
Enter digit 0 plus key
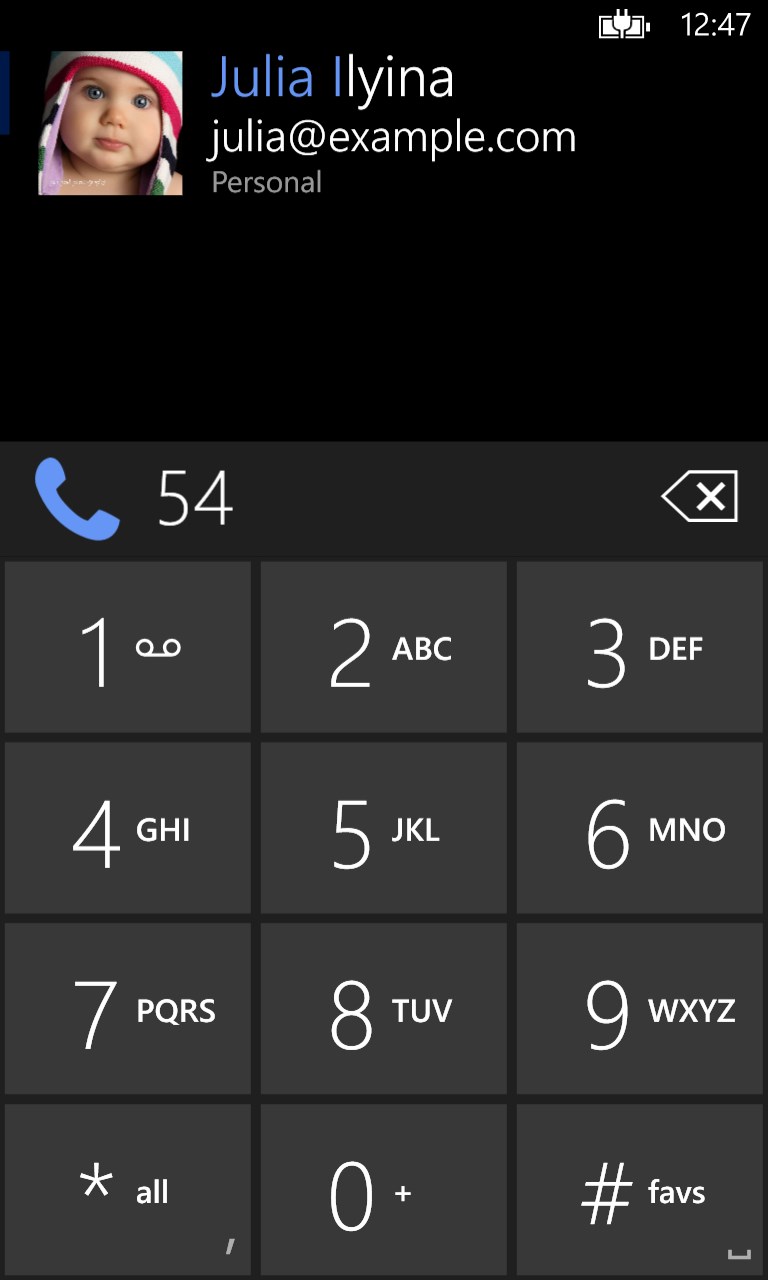[x=384, y=1190]
